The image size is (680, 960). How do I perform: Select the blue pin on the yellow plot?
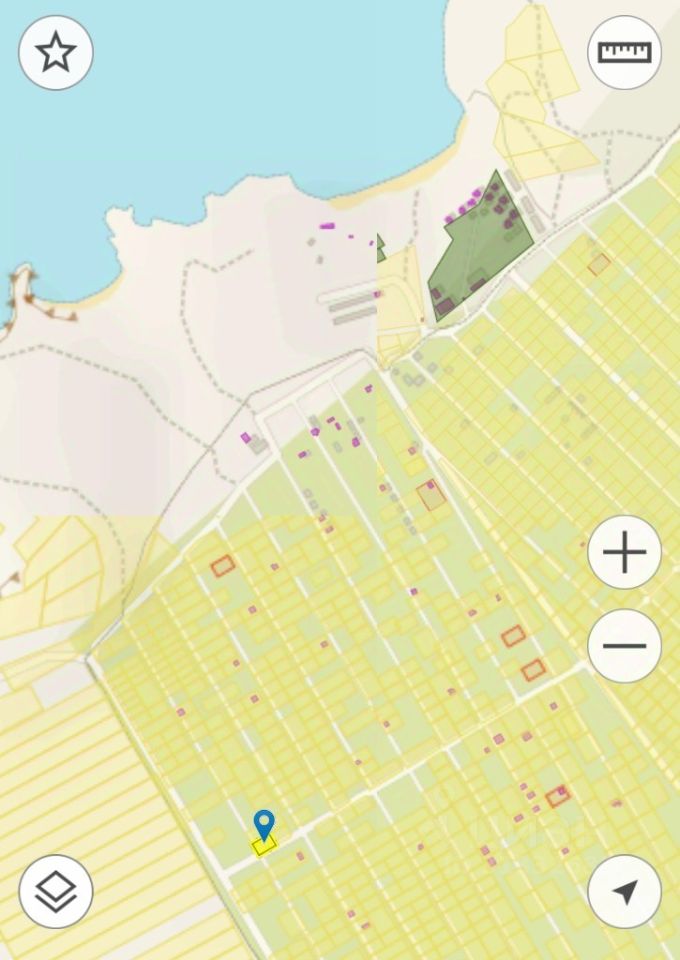[264, 826]
